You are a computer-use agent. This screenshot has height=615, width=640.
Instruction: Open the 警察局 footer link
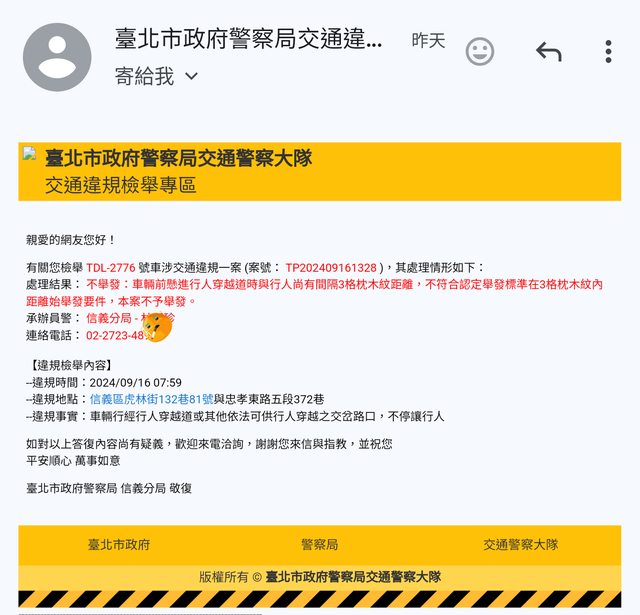pyautogui.click(x=319, y=545)
